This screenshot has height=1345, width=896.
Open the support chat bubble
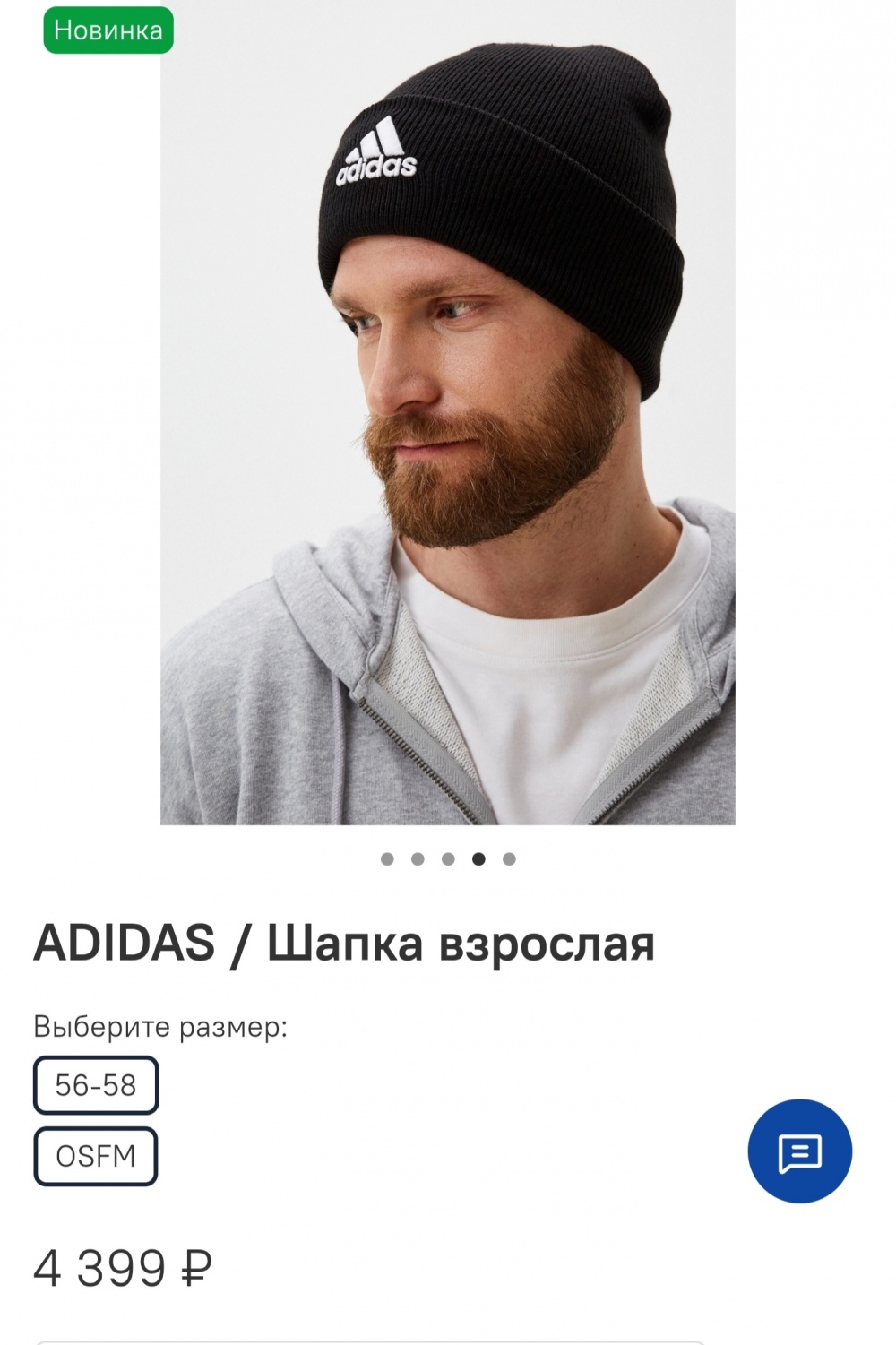point(799,1151)
